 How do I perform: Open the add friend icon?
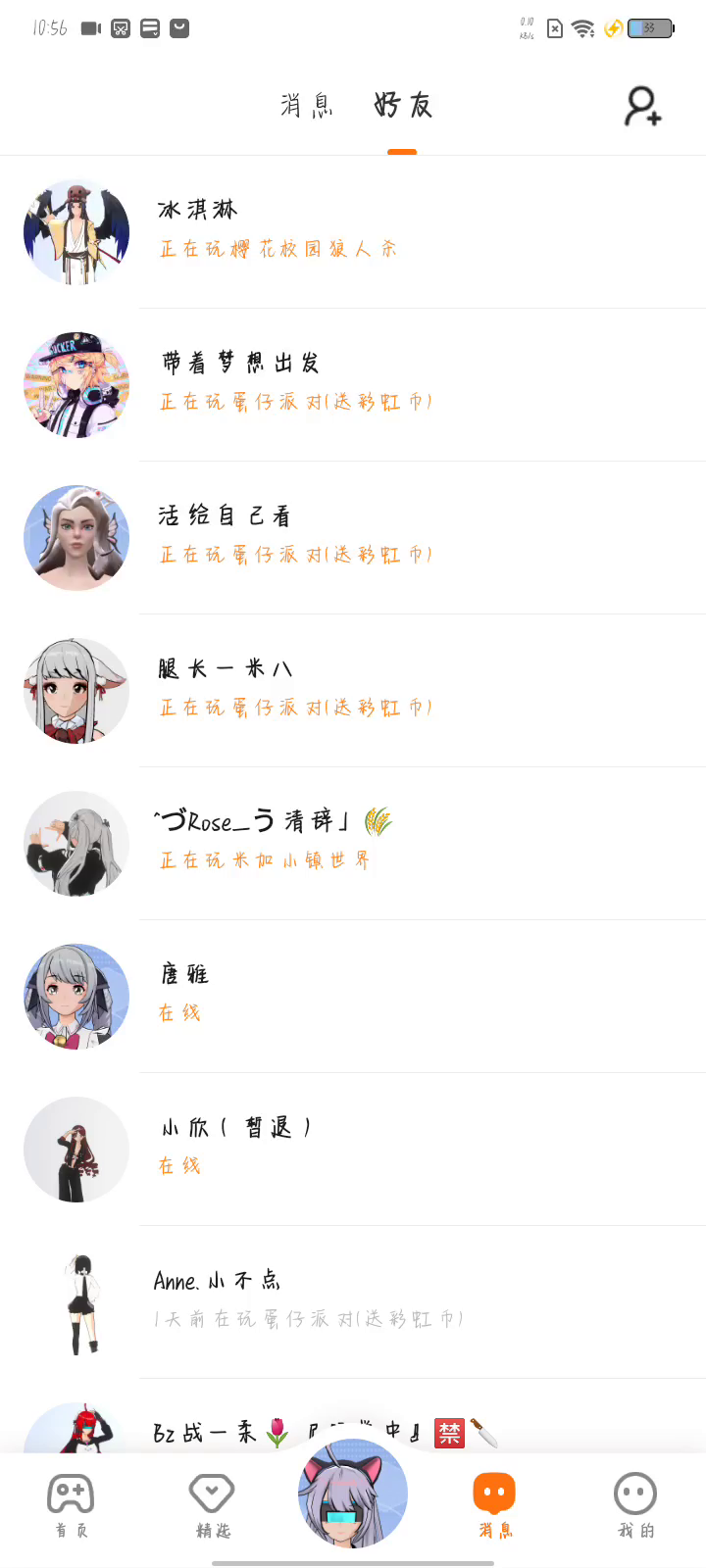click(x=642, y=106)
